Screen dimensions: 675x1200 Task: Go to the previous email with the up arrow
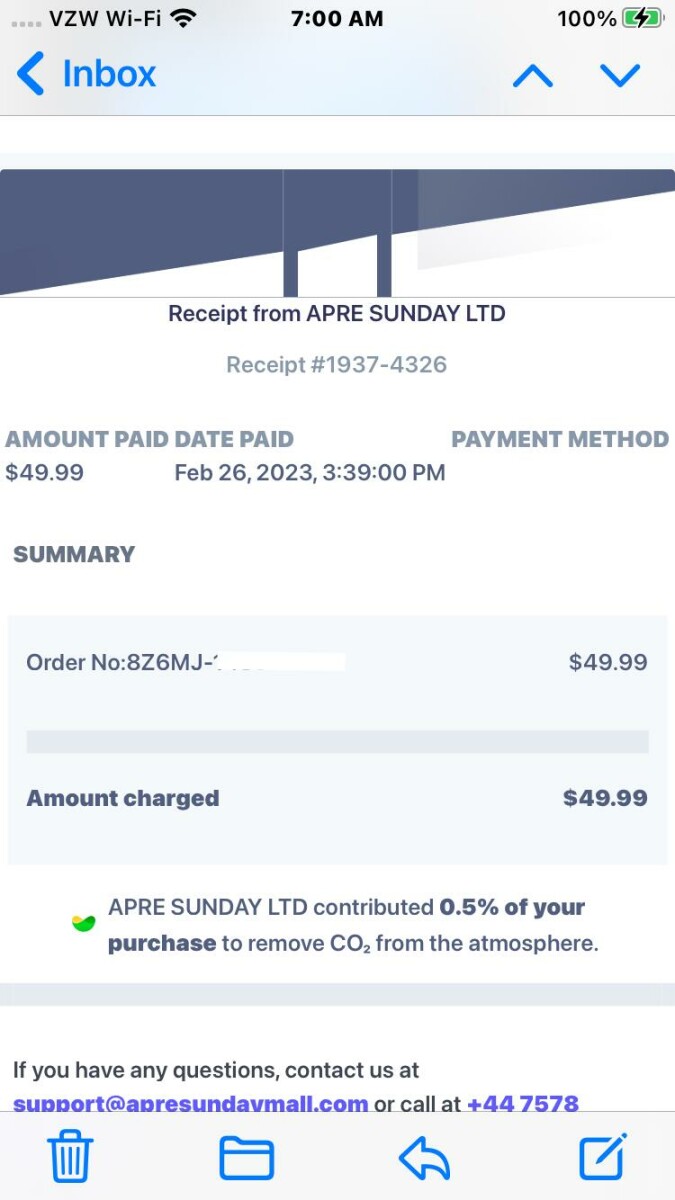532,76
